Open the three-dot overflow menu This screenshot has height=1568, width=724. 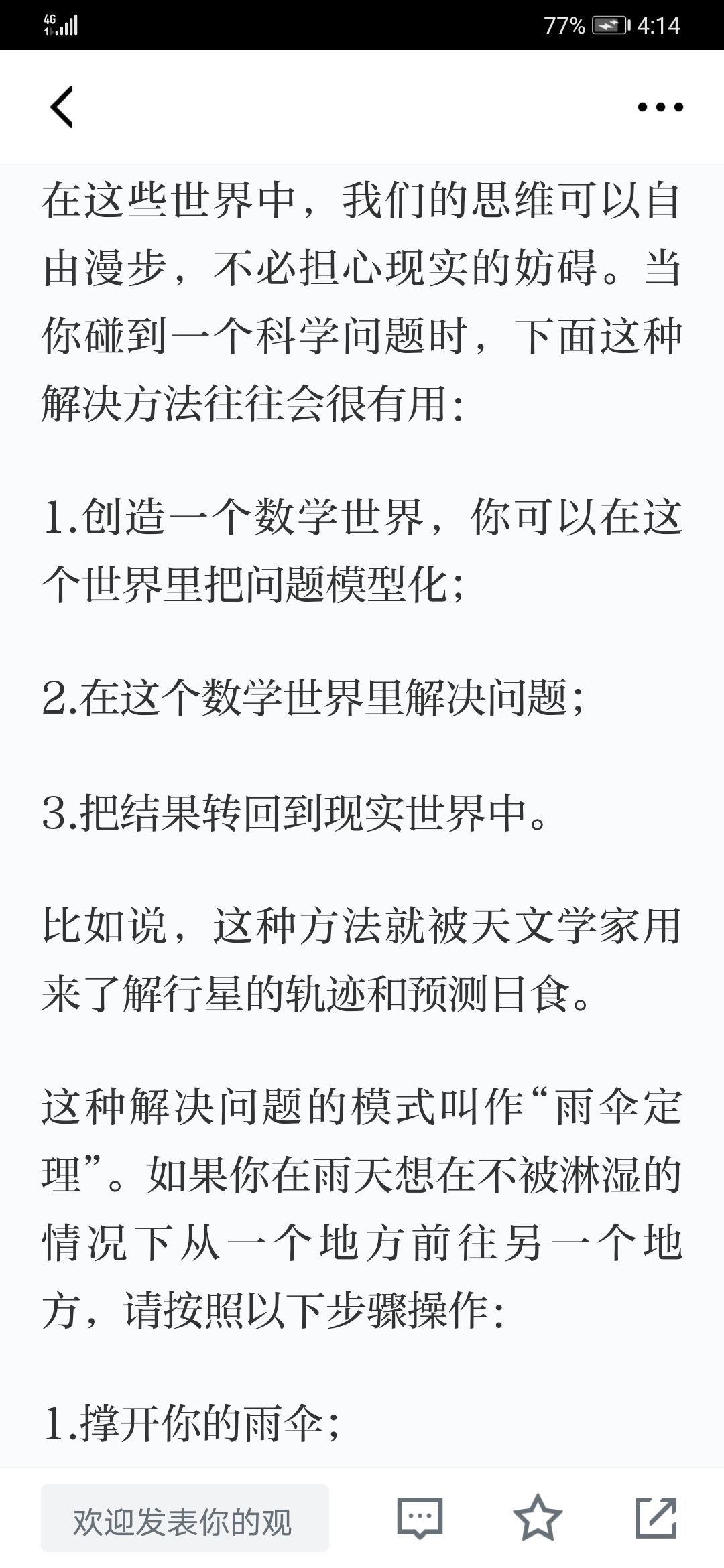click(x=660, y=107)
